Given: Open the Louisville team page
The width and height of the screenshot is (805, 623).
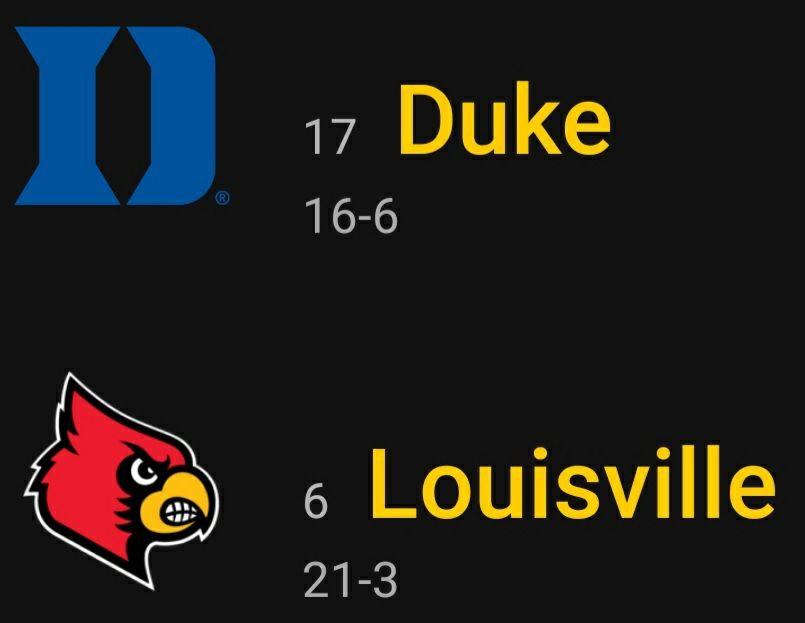Looking at the screenshot, I should coord(572,486).
